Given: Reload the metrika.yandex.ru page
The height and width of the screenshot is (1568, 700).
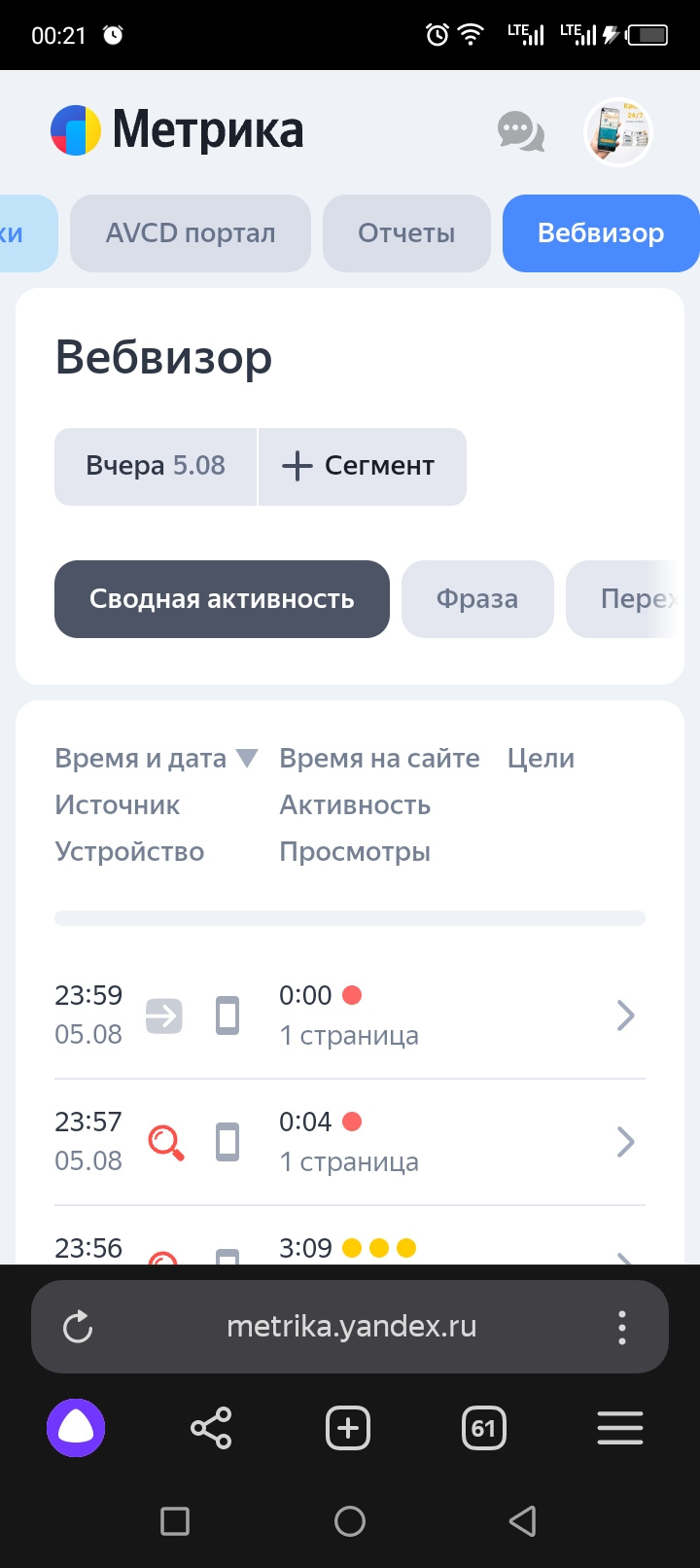Looking at the screenshot, I should click(x=78, y=1327).
